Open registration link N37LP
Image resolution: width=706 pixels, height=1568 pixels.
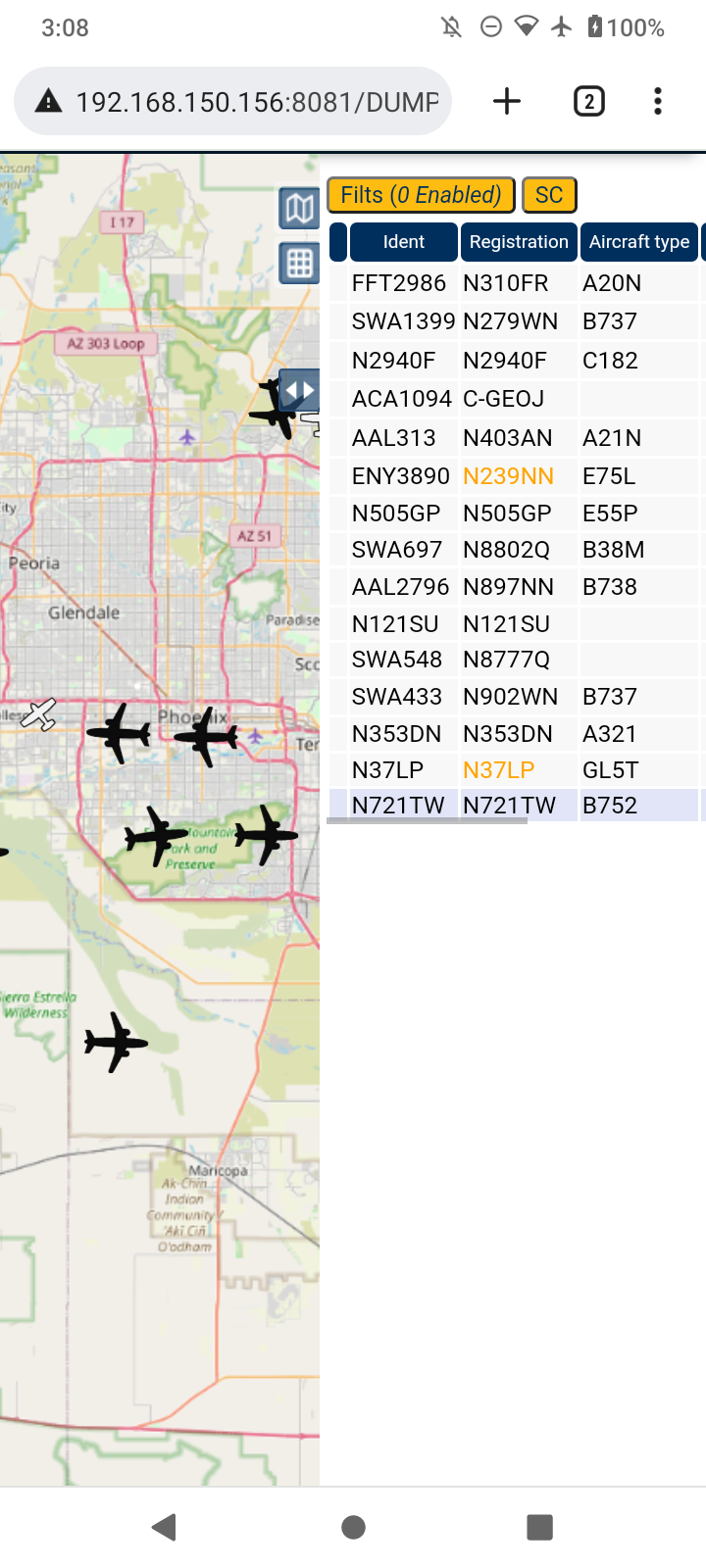[498, 770]
